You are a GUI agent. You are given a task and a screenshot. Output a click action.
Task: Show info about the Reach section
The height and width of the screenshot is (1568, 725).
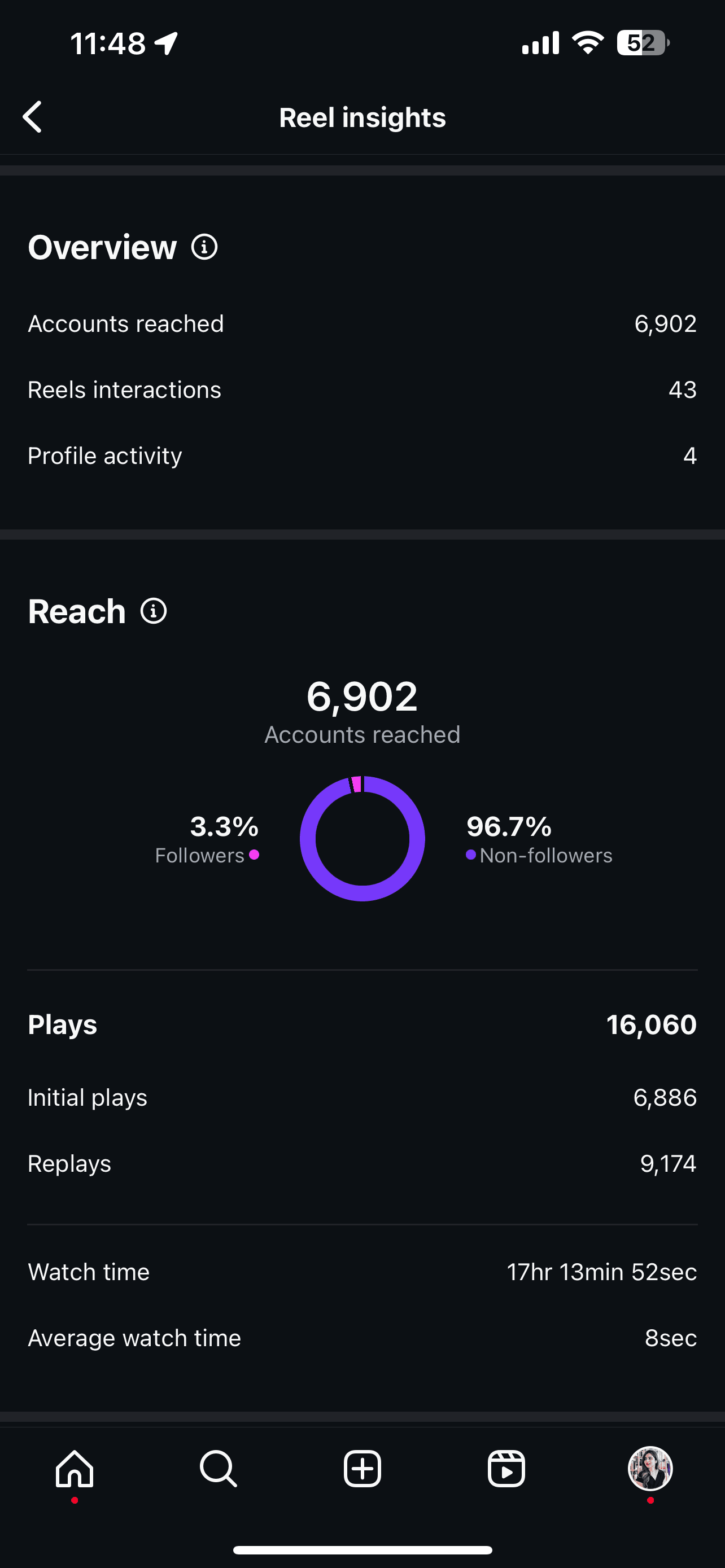(x=154, y=611)
